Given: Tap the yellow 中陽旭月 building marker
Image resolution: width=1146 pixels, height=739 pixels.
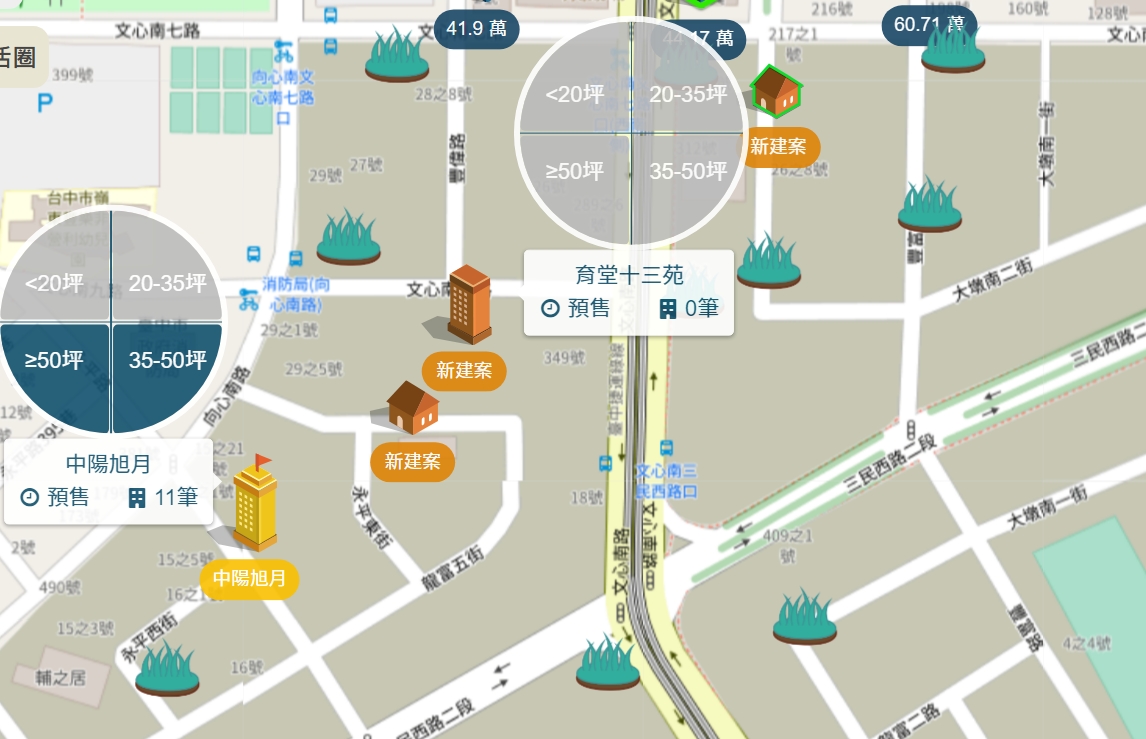Looking at the screenshot, I should coord(254,505).
